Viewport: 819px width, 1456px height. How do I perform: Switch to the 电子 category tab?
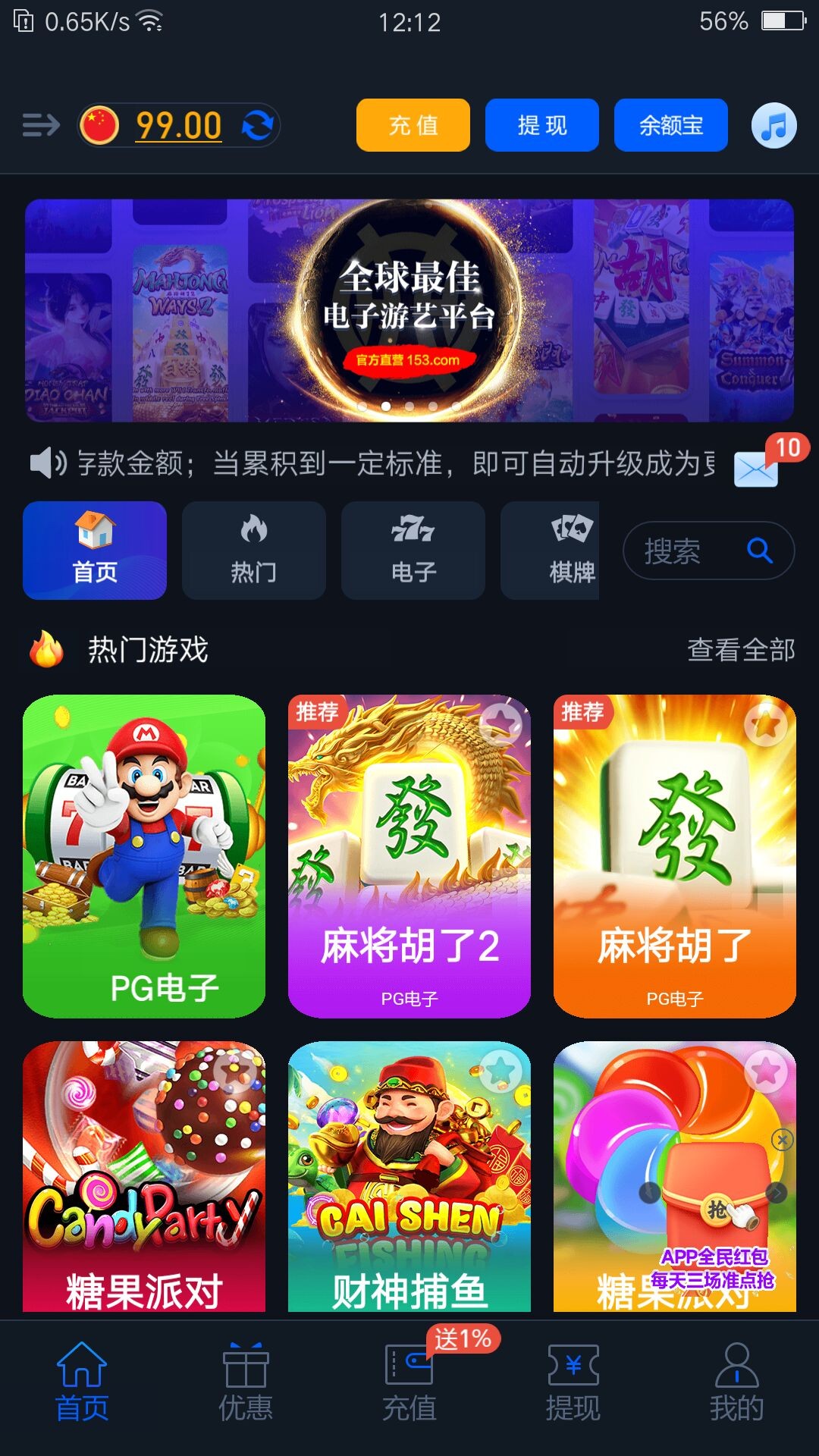[x=413, y=551]
